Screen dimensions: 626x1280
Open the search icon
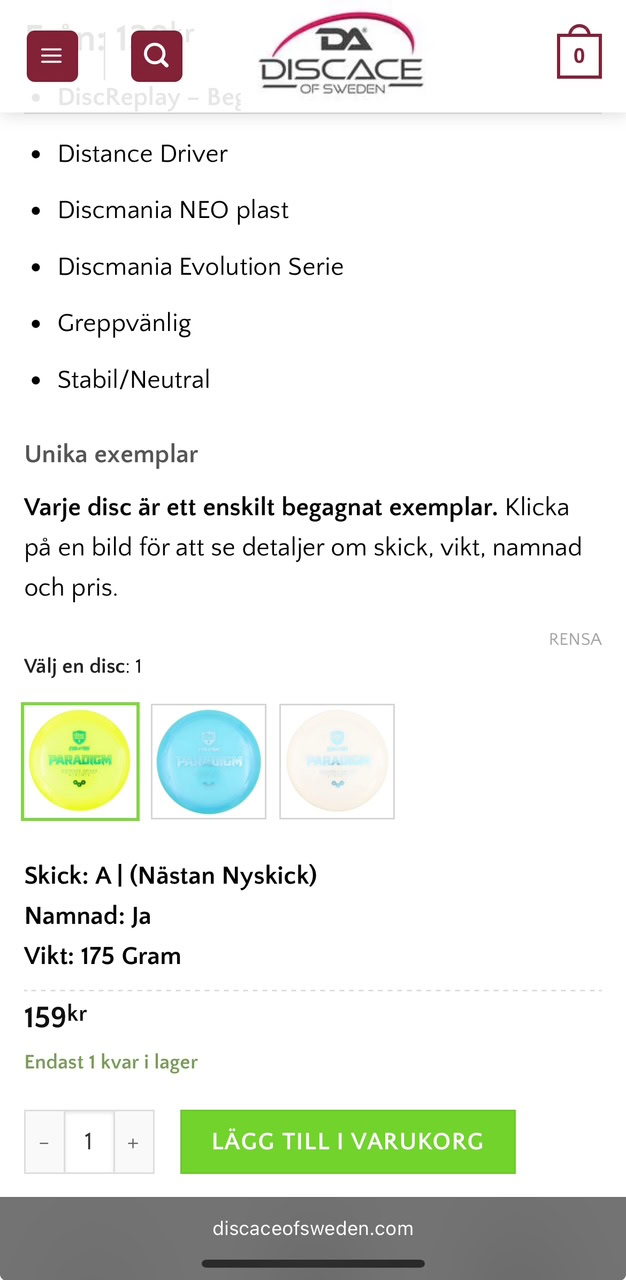point(157,56)
